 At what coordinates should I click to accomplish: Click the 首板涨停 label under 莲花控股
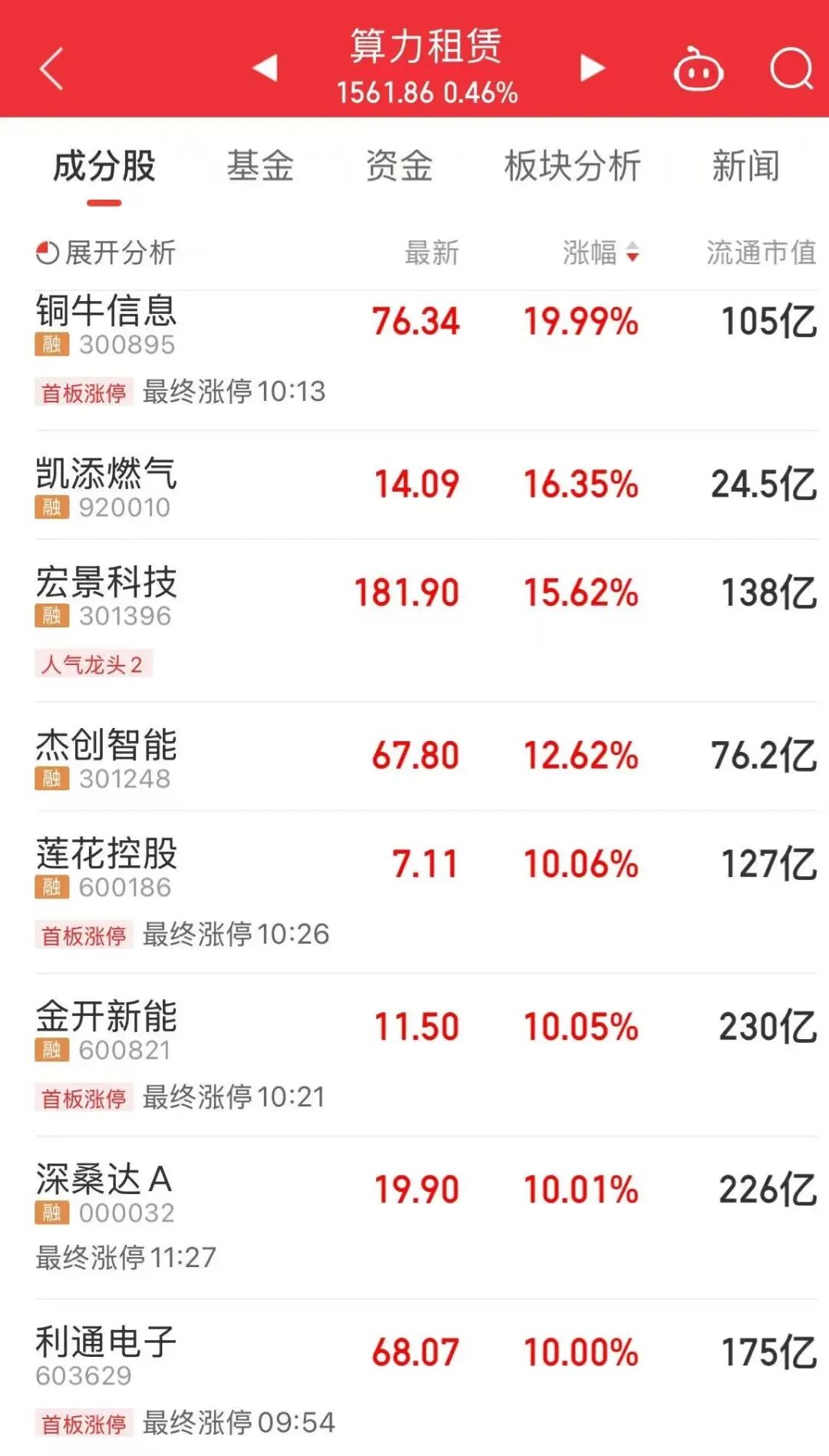click(83, 935)
